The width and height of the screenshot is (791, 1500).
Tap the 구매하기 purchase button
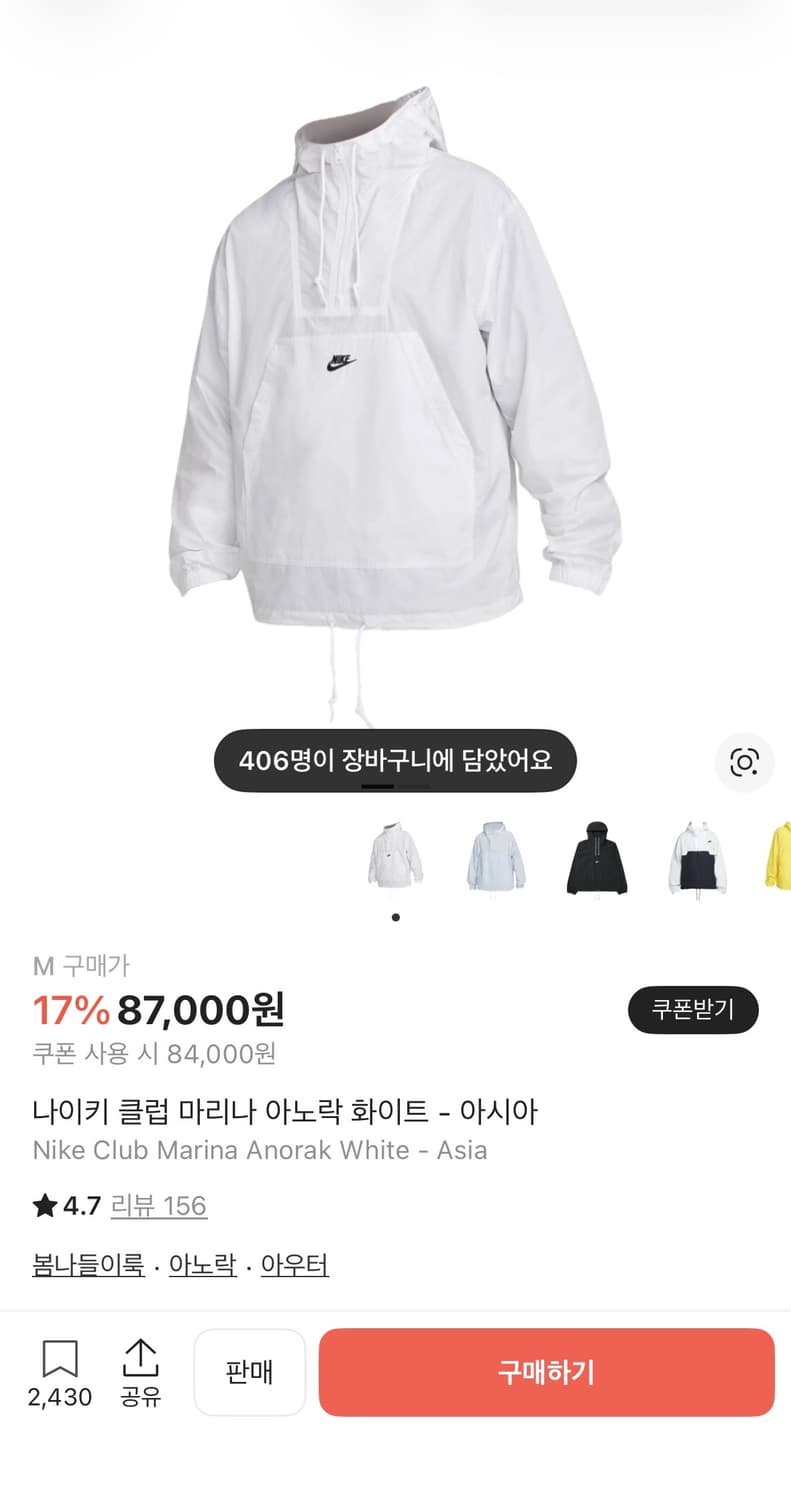[546, 1372]
